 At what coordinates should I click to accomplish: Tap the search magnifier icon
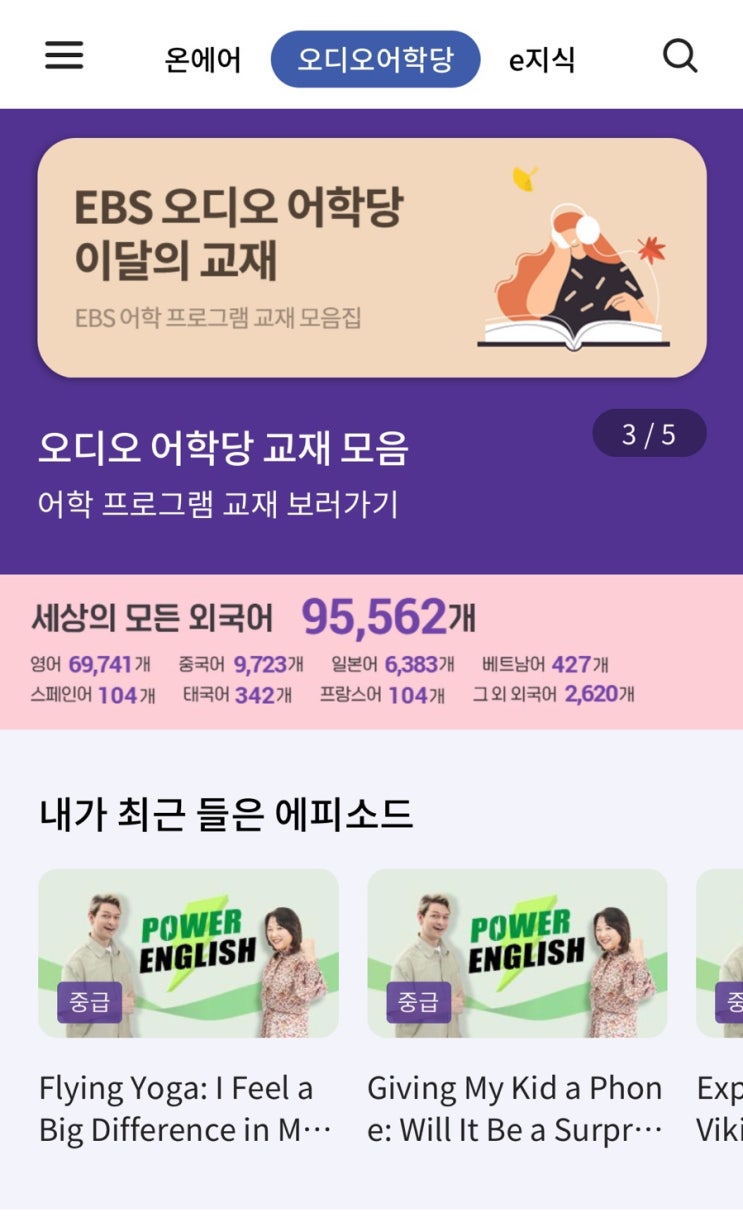681,57
